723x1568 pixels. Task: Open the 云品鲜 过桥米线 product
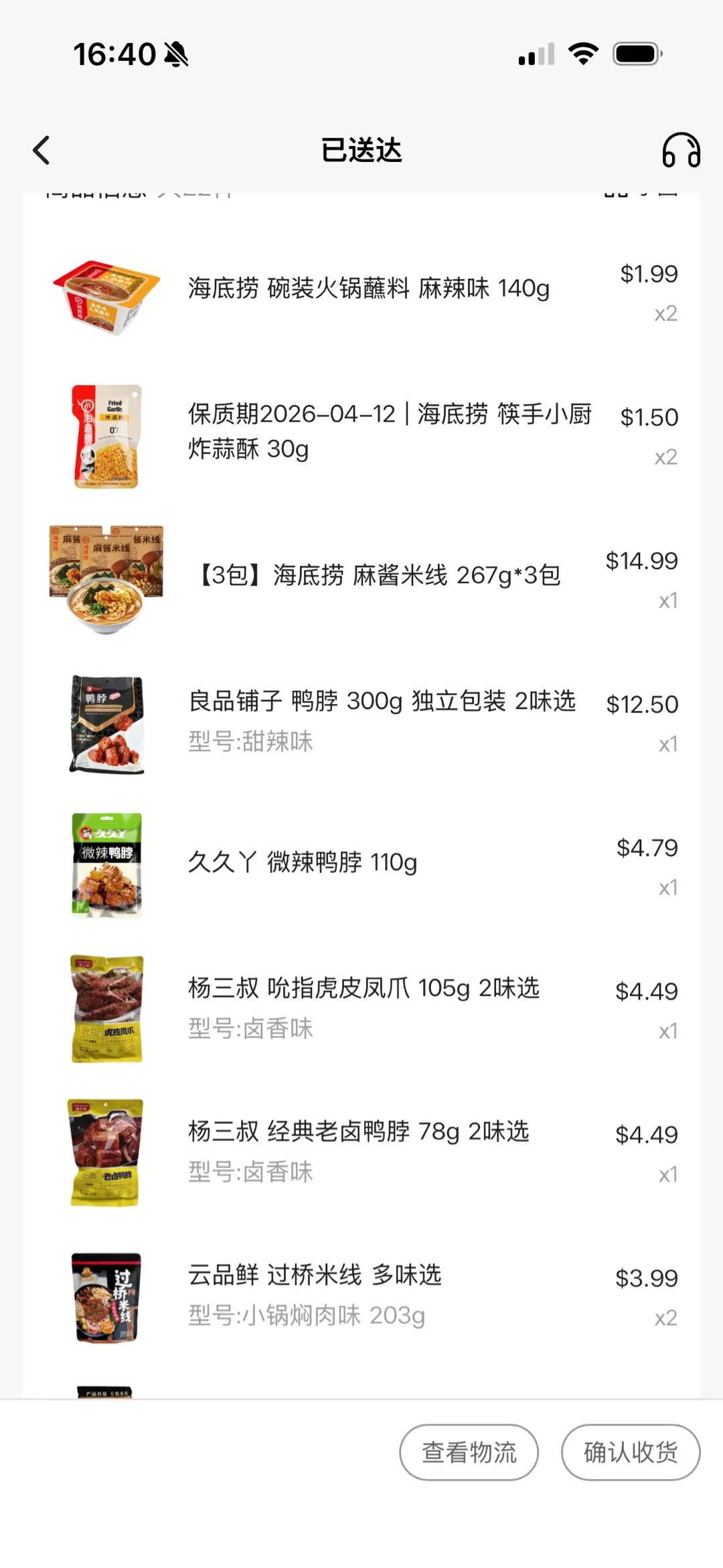315,1275
